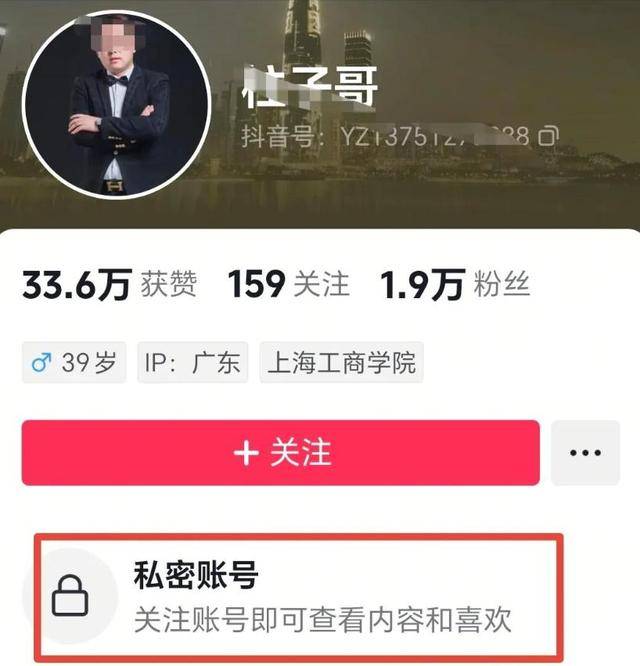View the profile avatar photo
Viewport: 640px width, 666px height.
pyautogui.click(x=117, y=105)
